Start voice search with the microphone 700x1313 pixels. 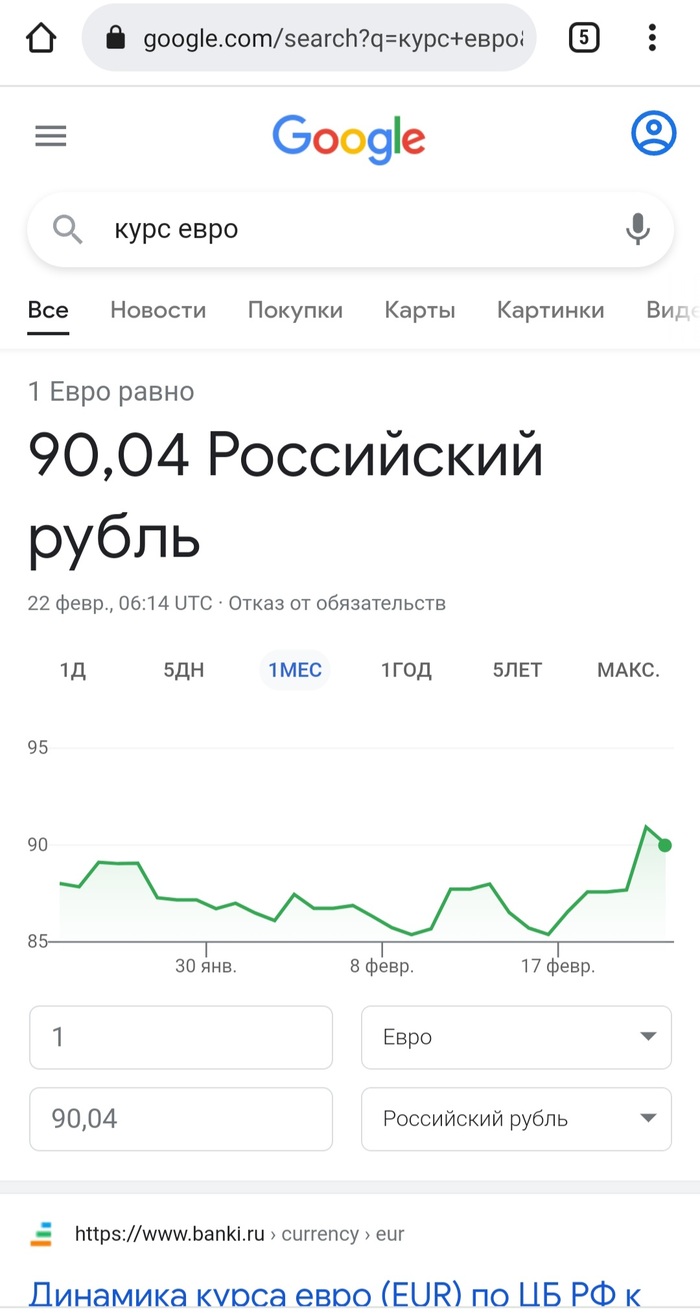tap(637, 229)
